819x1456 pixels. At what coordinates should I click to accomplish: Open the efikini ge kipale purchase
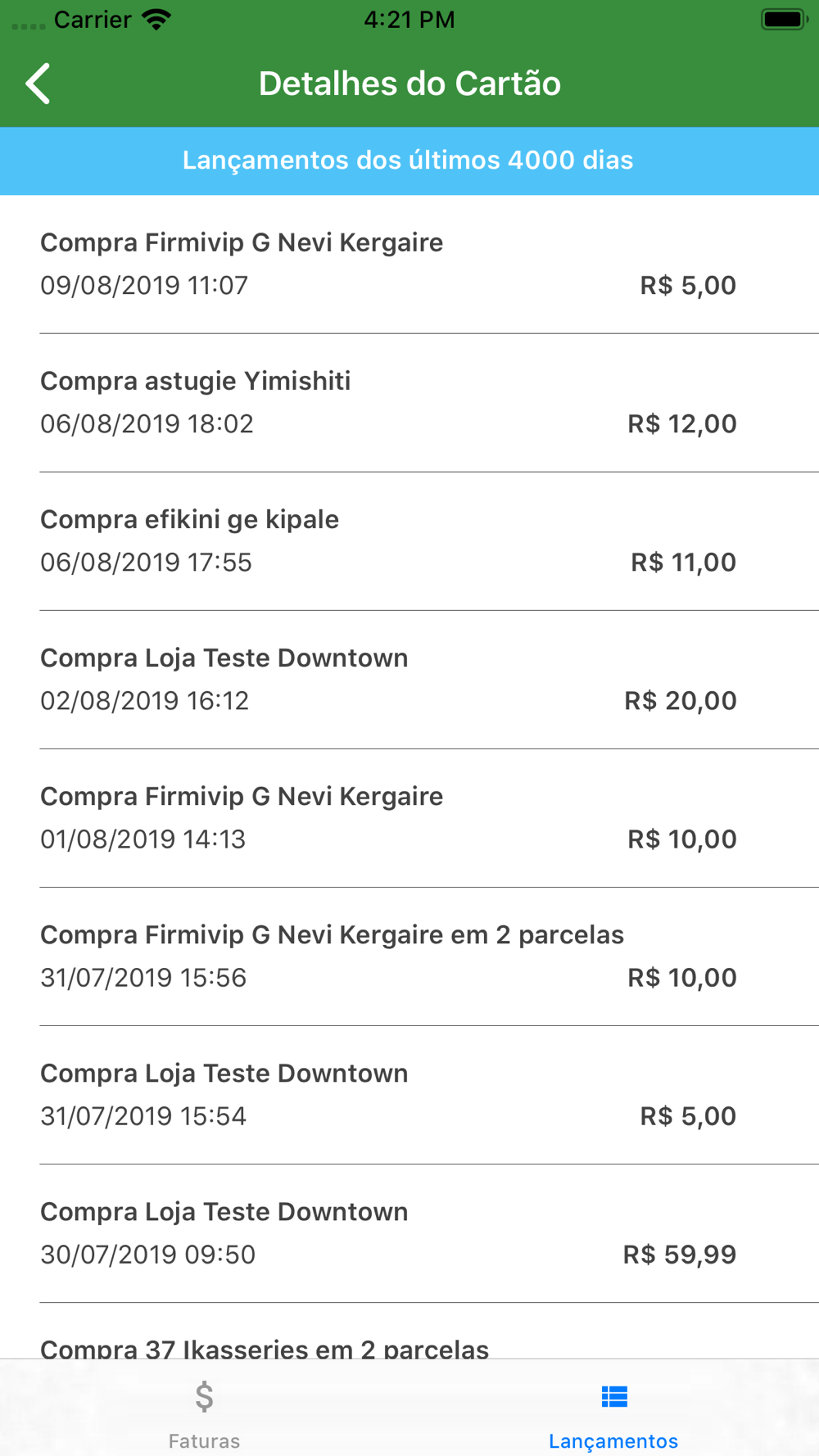pos(409,541)
